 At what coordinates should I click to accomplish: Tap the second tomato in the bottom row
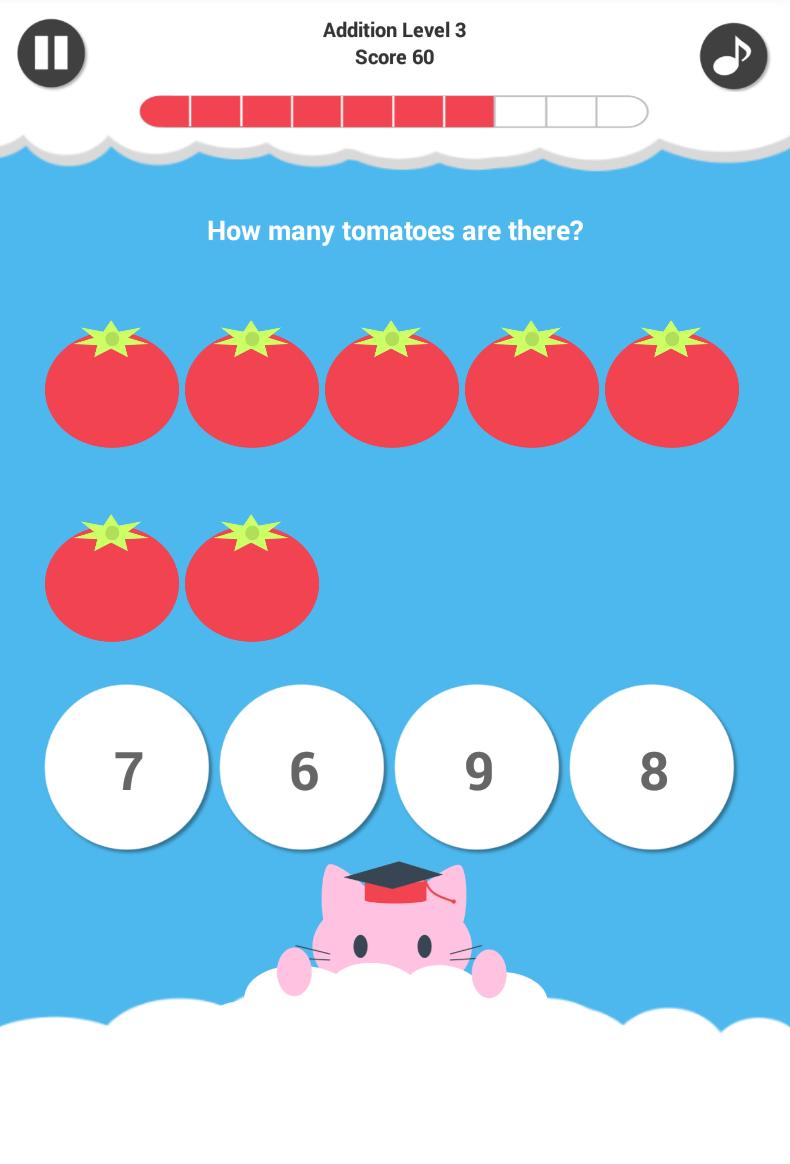coord(251,584)
